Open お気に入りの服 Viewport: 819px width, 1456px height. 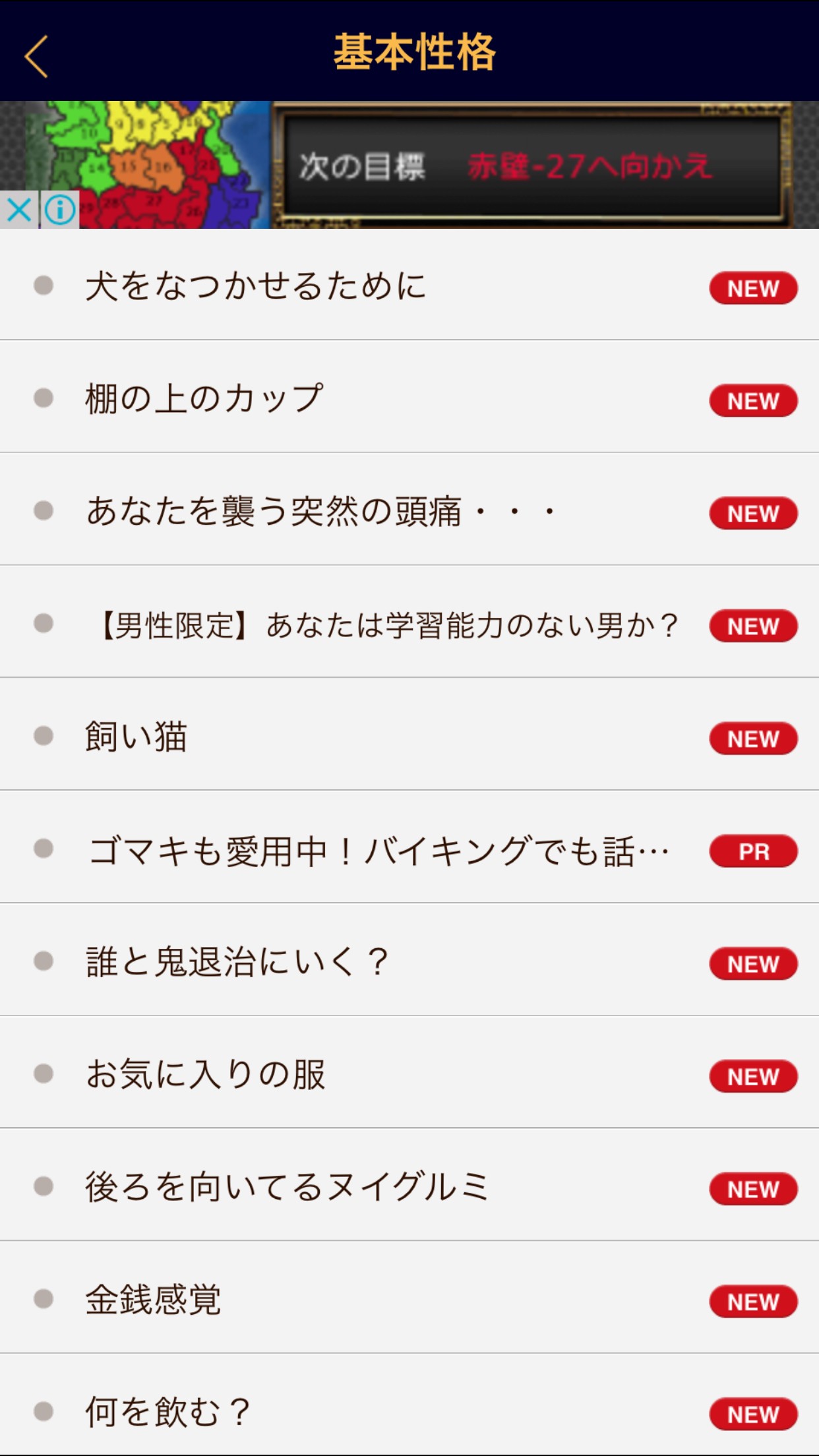[206, 1075]
